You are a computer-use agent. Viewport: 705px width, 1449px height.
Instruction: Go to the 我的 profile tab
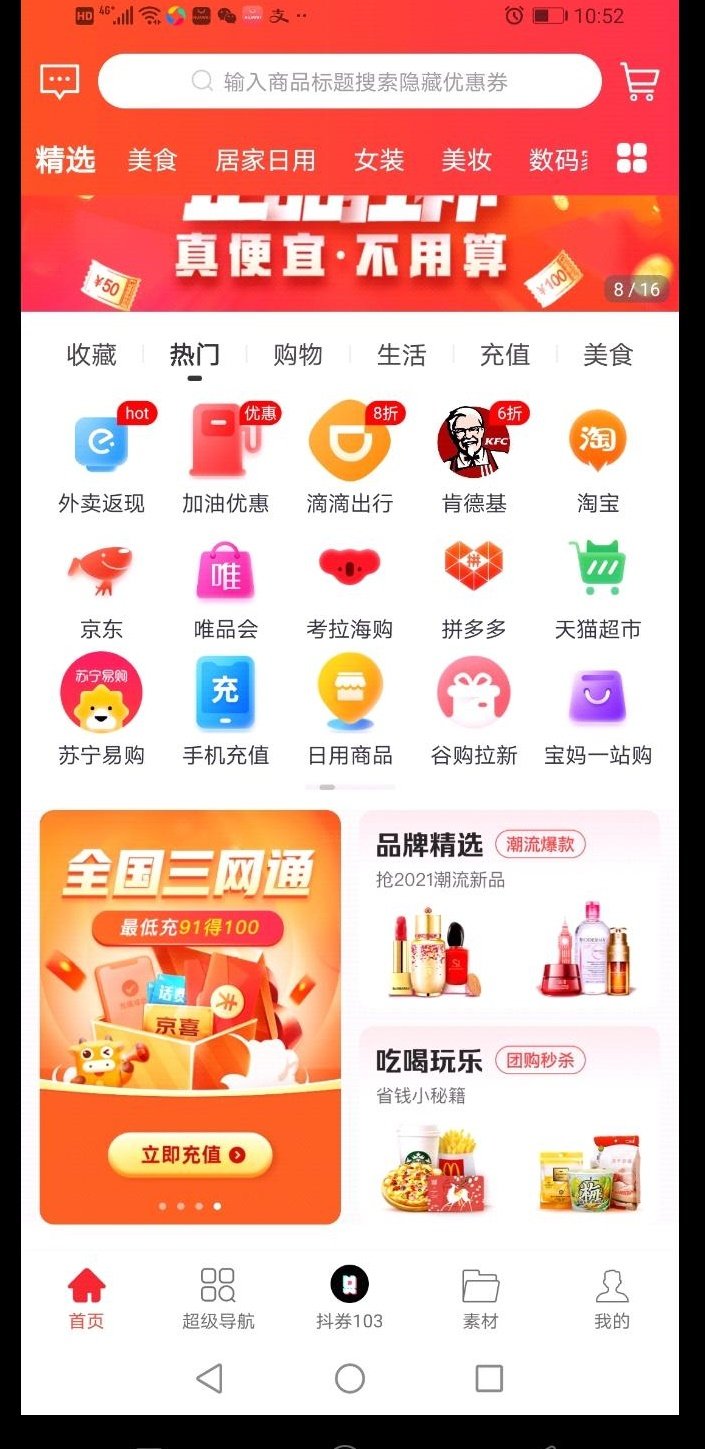click(612, 1298)
